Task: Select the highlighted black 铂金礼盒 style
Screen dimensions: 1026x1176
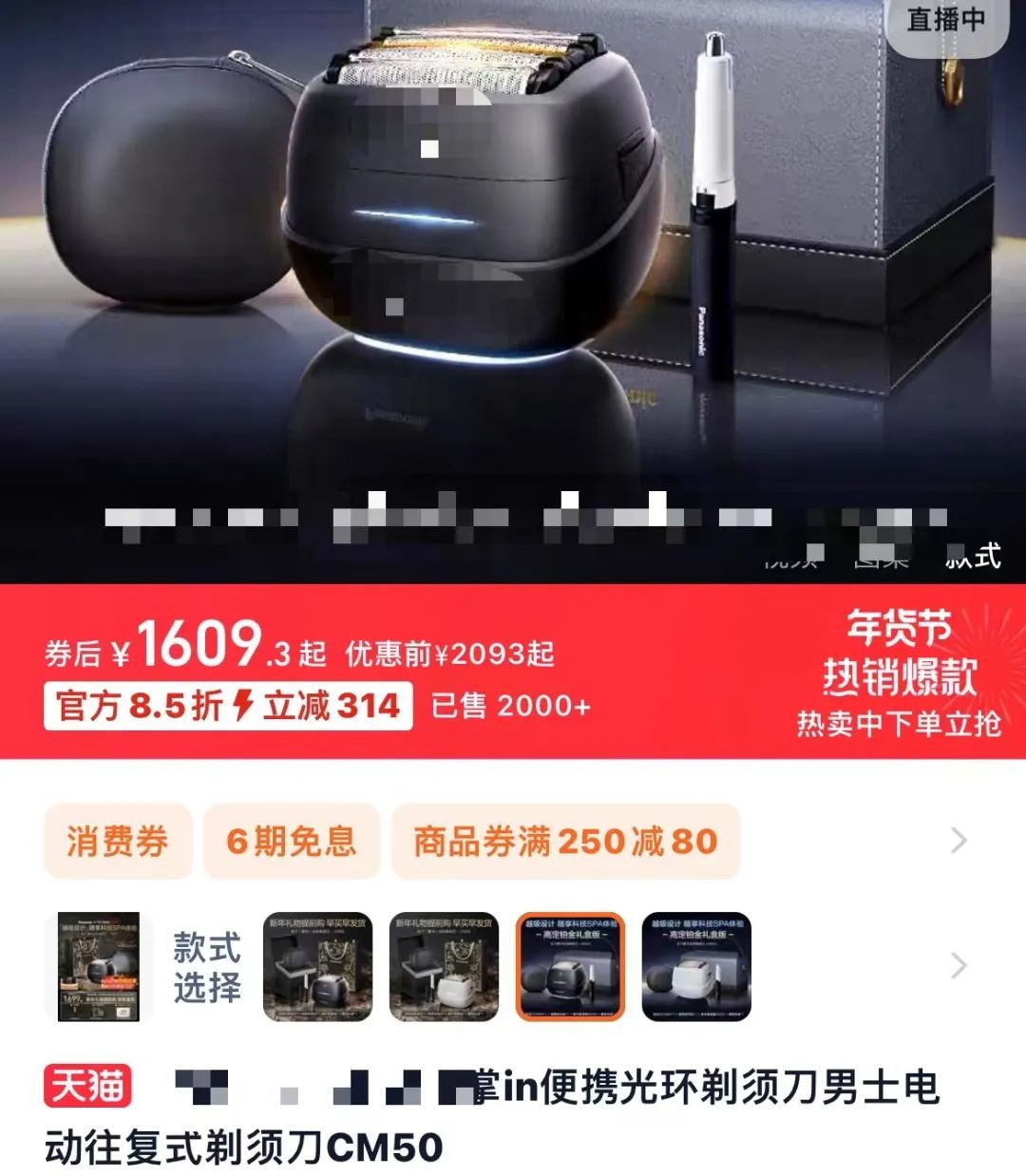Action: [570, 967]
